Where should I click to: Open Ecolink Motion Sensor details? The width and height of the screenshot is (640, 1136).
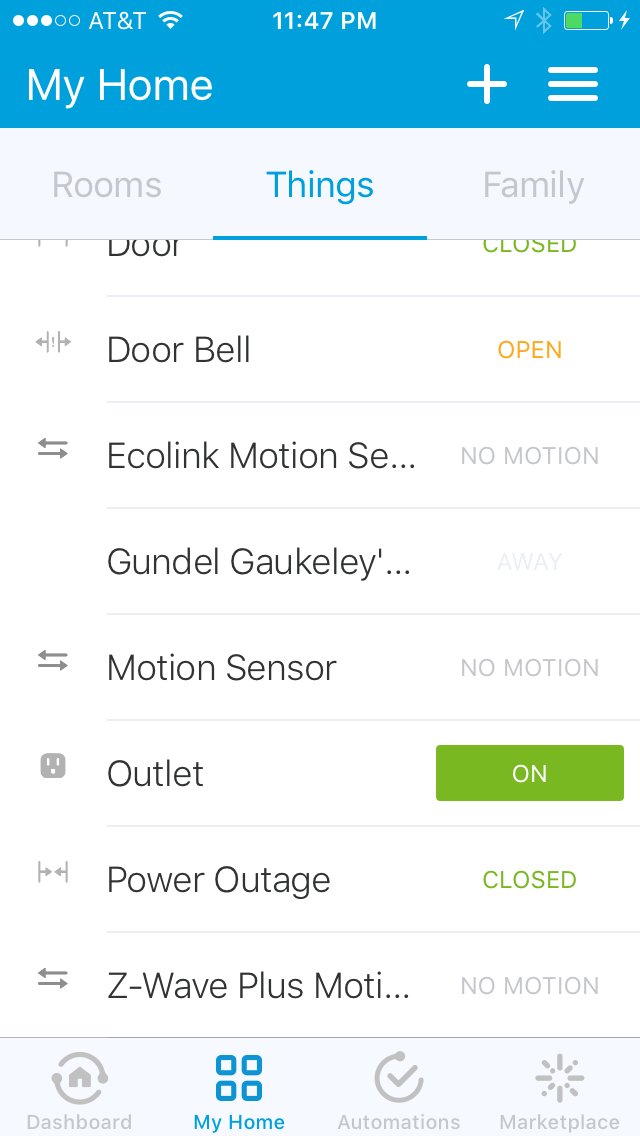point(320,456)
